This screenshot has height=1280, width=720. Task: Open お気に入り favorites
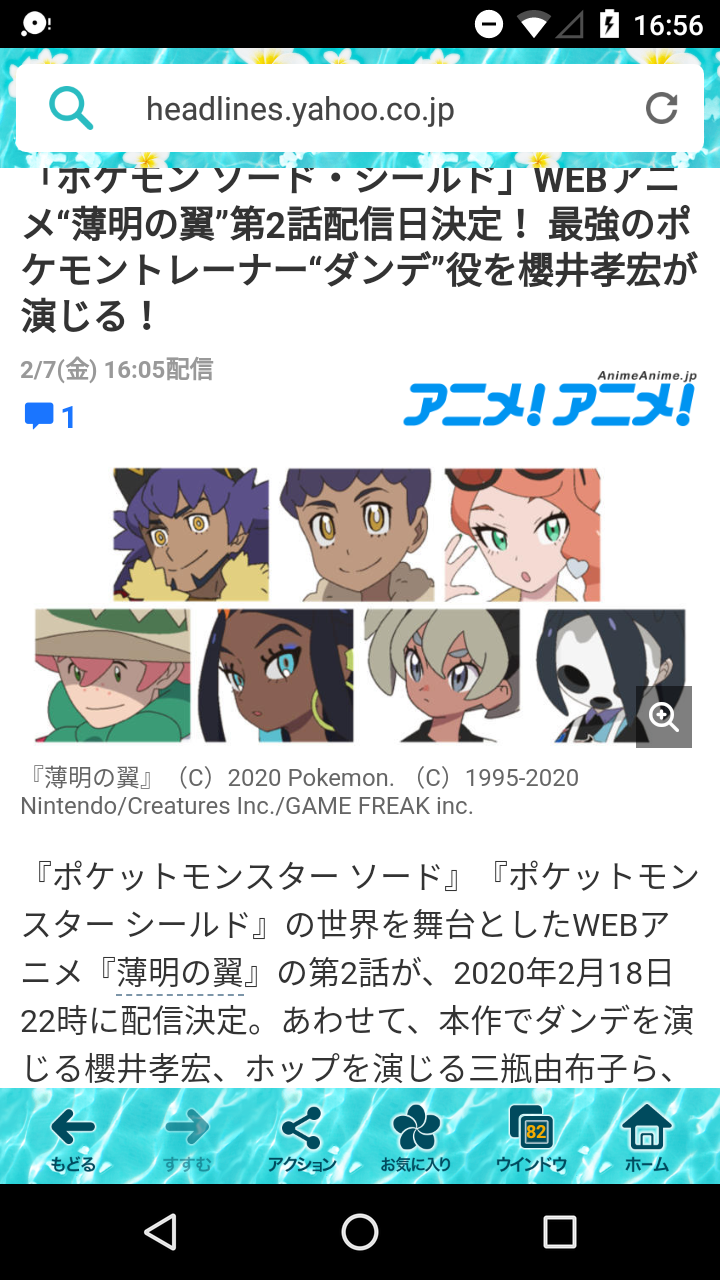(x=416, y=1140)
